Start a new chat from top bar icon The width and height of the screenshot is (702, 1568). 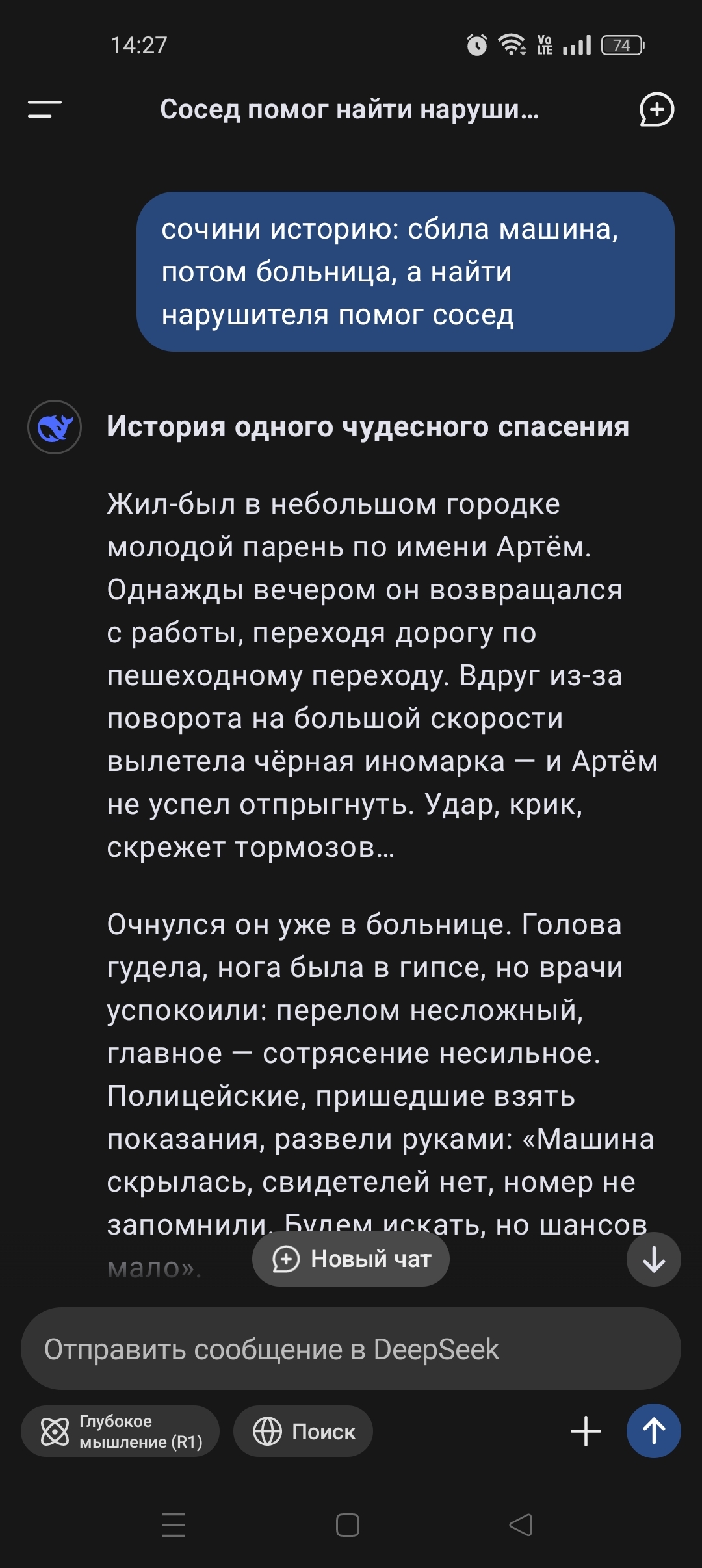(x=656, y=109)
